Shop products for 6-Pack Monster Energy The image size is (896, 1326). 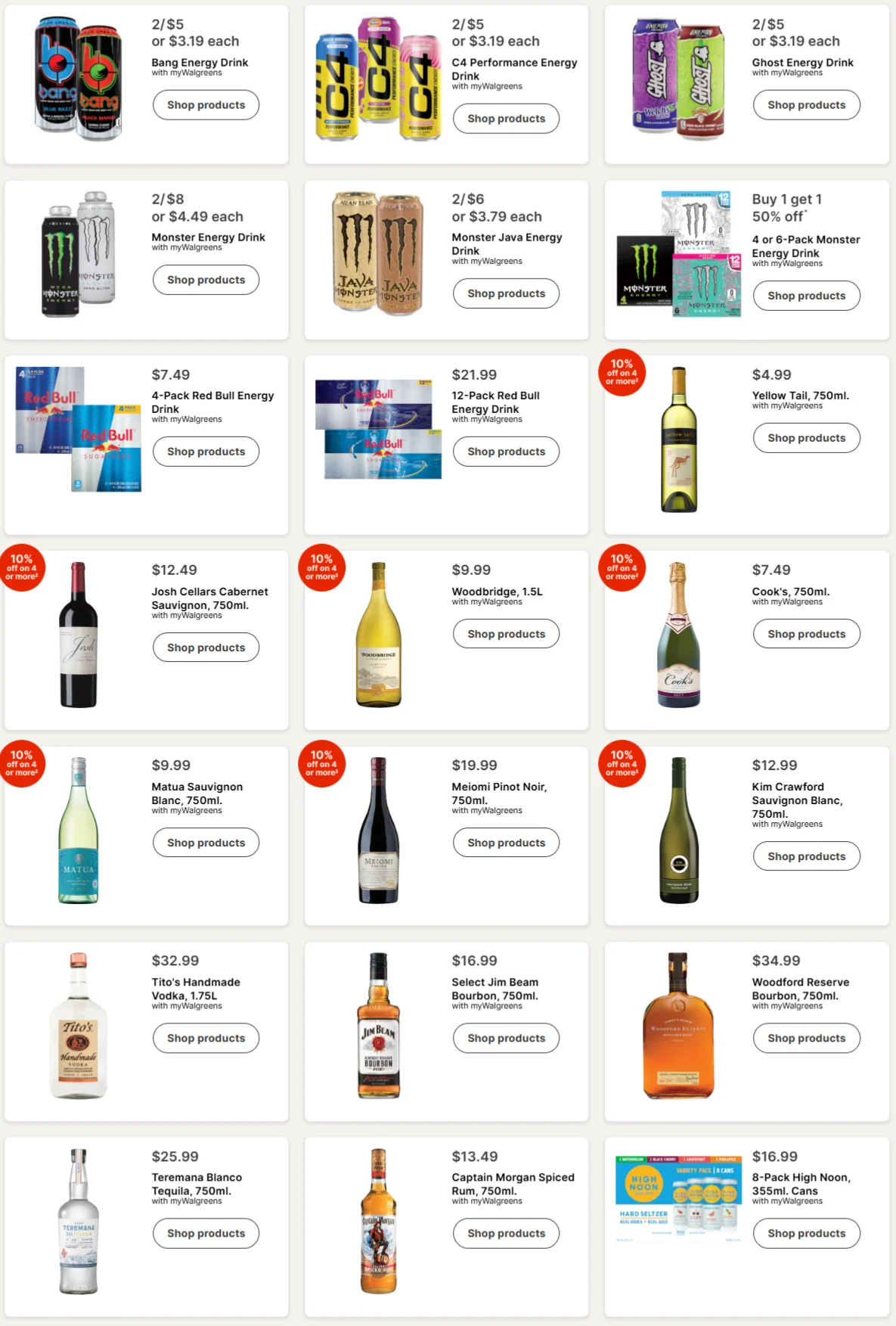(806, 296)
